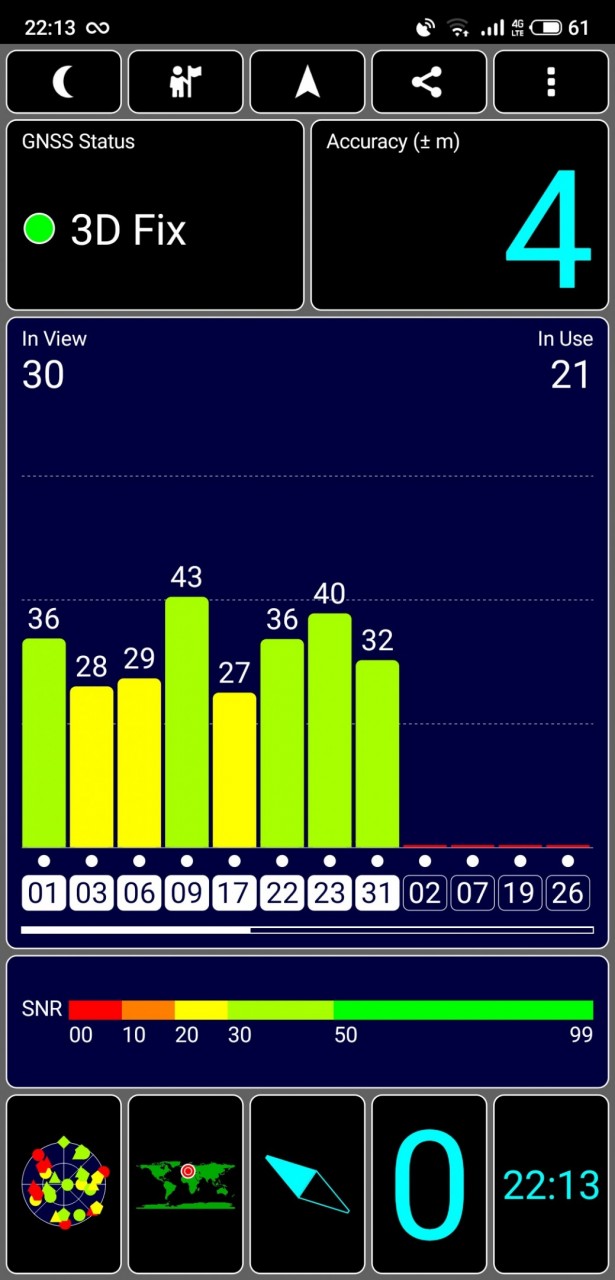Open the three-dot overflow menu
This screenshot has width=615, height=1280.
point(551,82)
